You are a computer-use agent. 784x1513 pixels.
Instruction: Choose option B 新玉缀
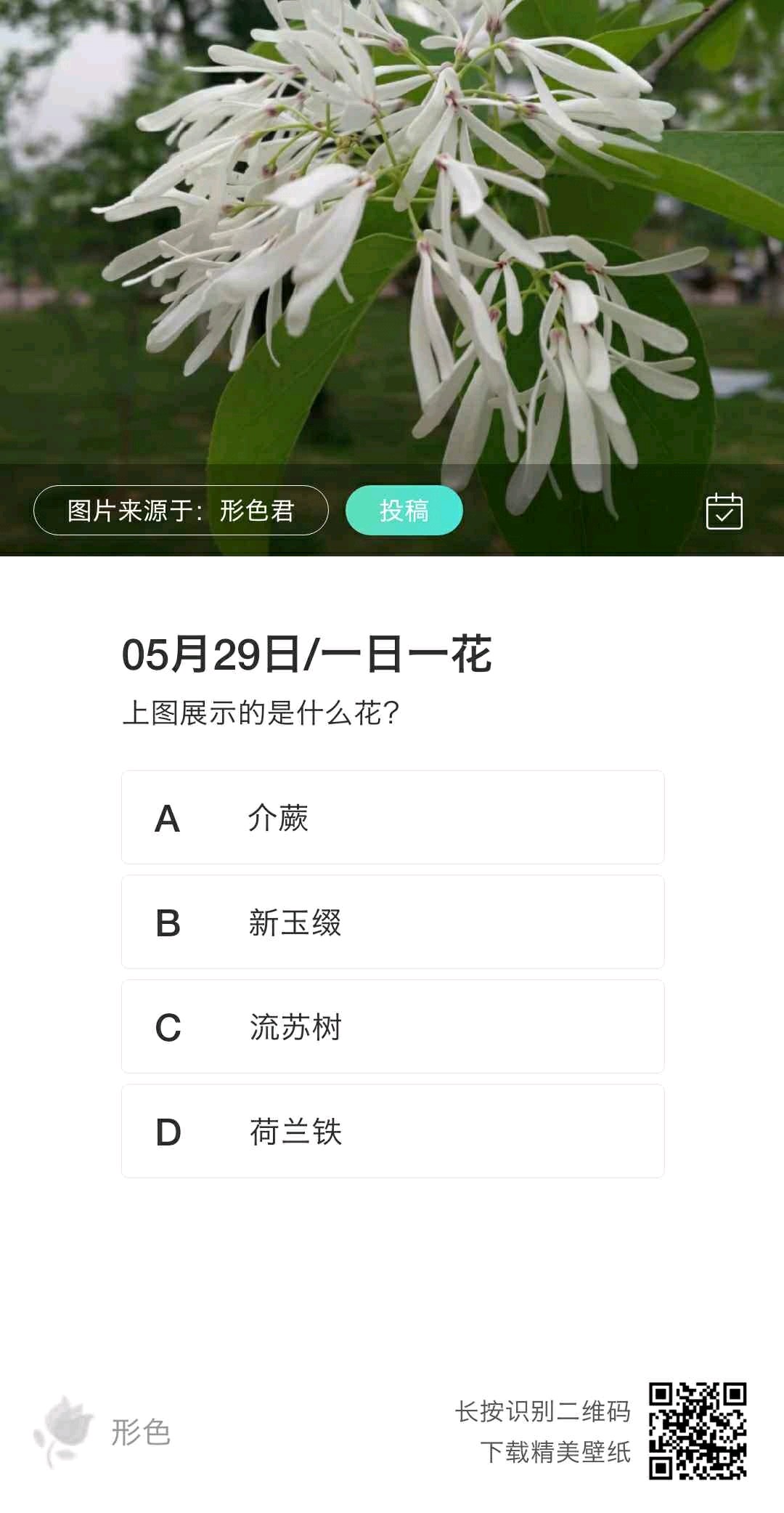click(x=393, y=922)
